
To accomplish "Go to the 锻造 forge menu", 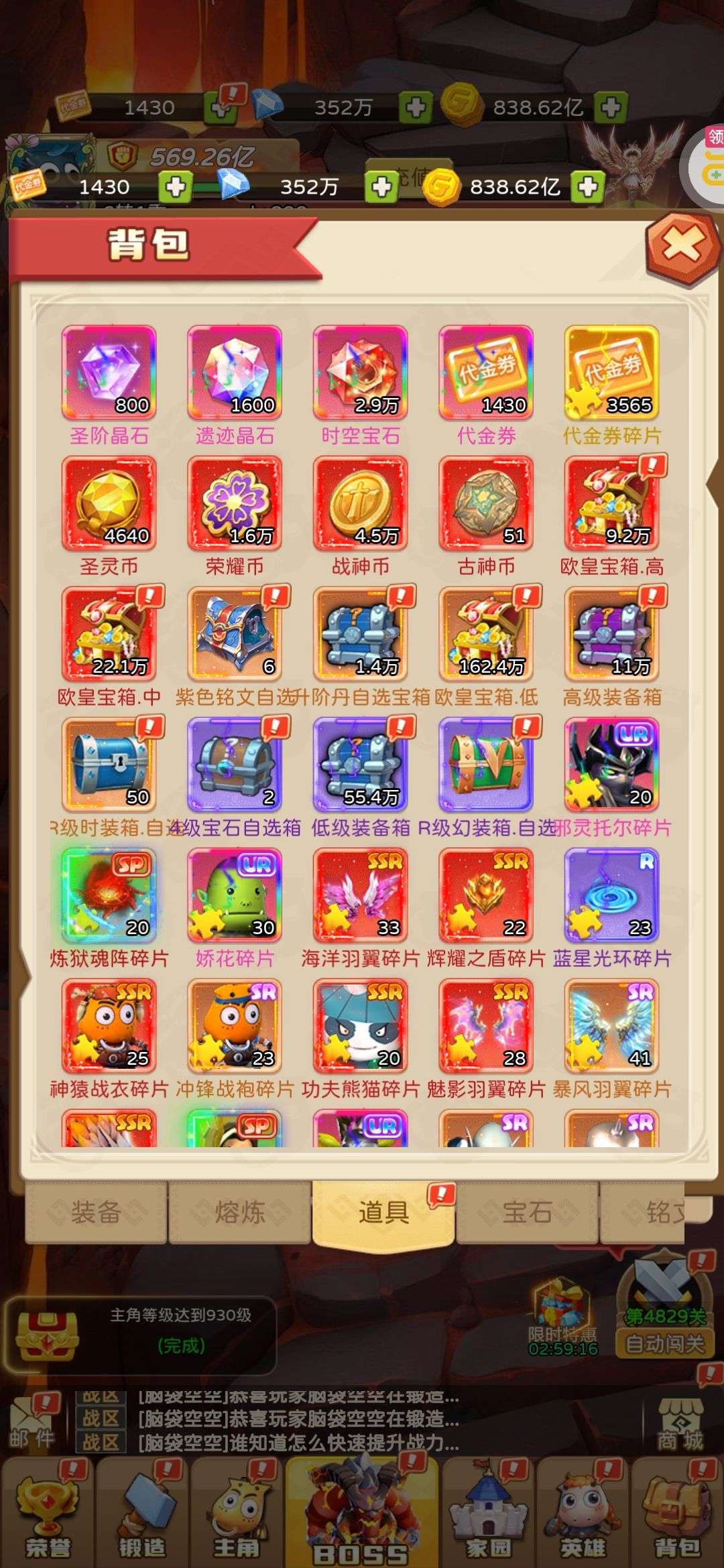I will coord(141,1513).
